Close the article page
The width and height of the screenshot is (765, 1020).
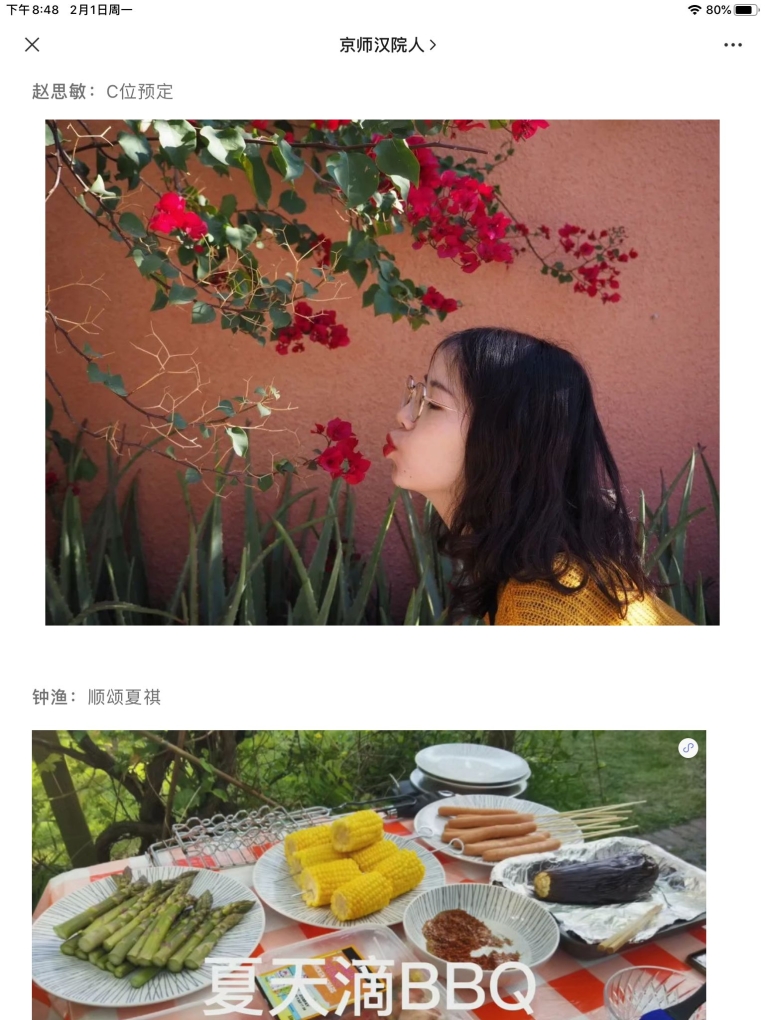(x=32, y=45)
